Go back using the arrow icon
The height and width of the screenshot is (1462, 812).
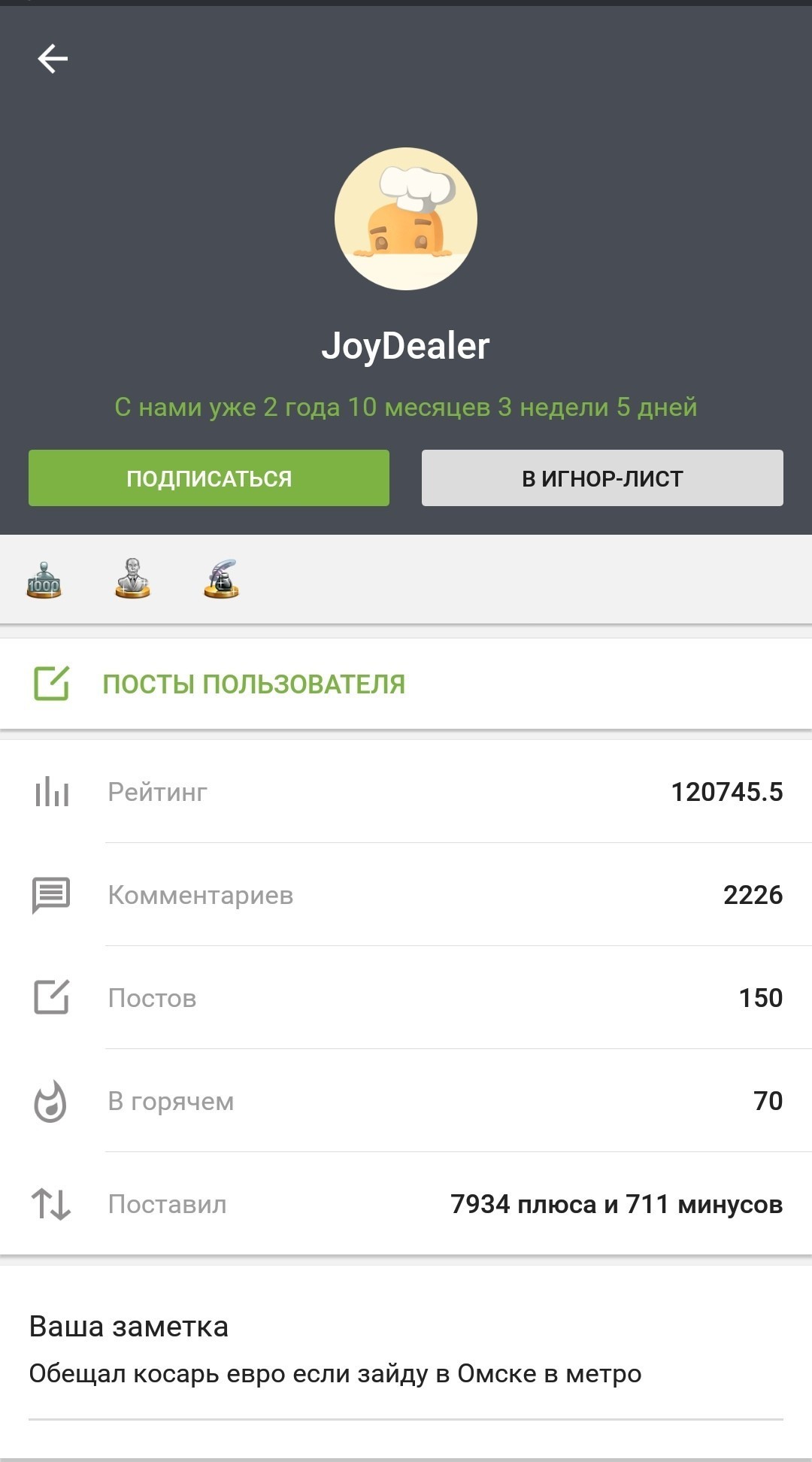click(x=53, y=59)
